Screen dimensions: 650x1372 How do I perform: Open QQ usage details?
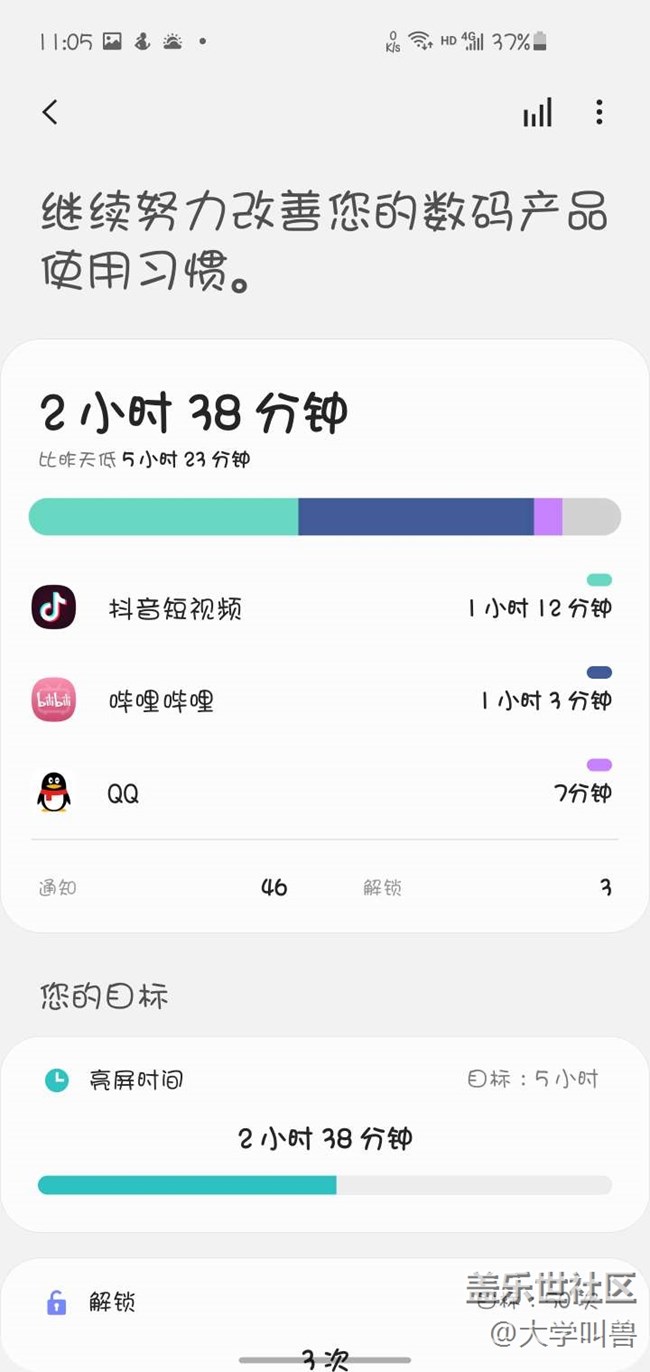[324, 794]
